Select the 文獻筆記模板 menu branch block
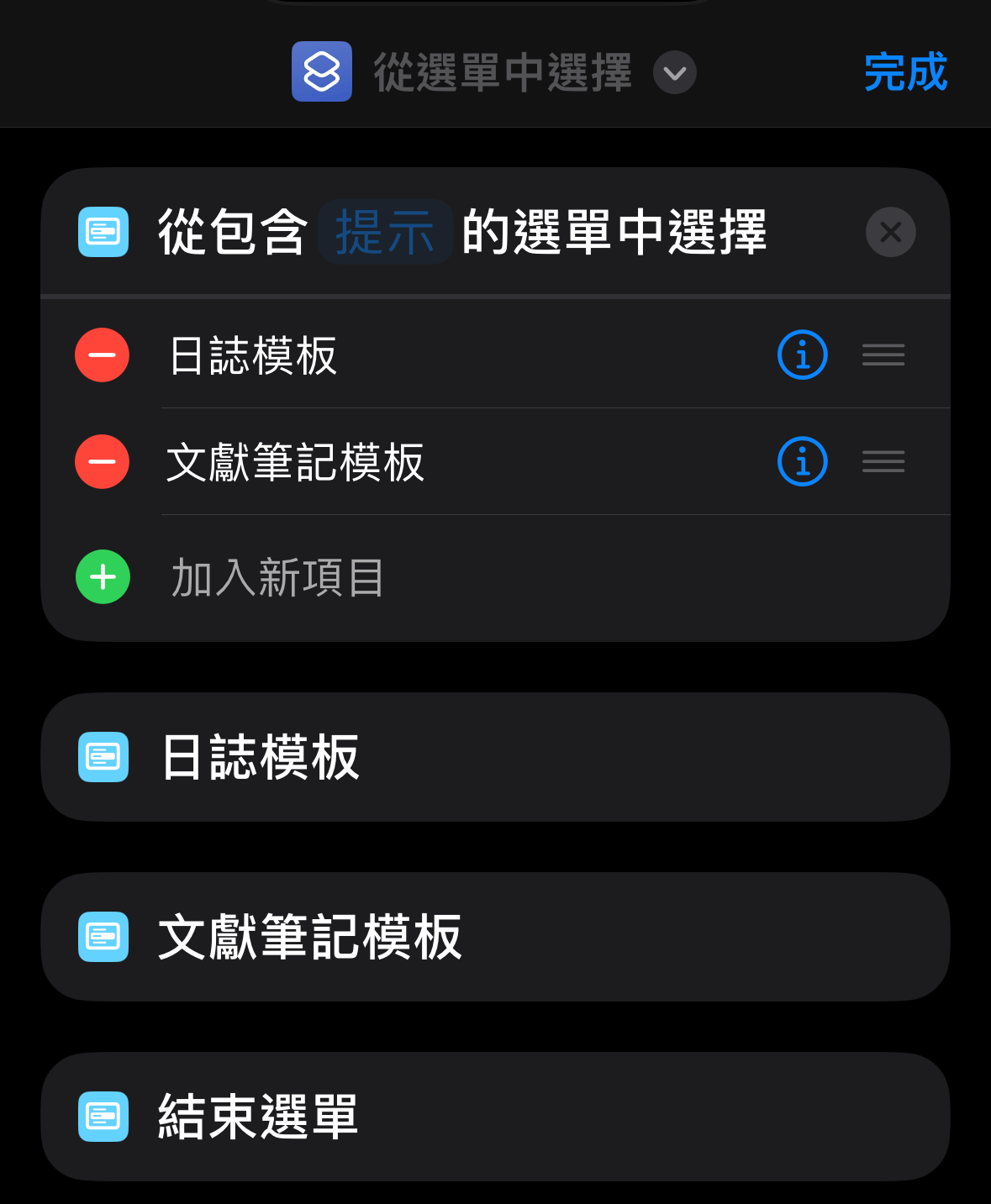The image size is (991, 1204). 496,937
